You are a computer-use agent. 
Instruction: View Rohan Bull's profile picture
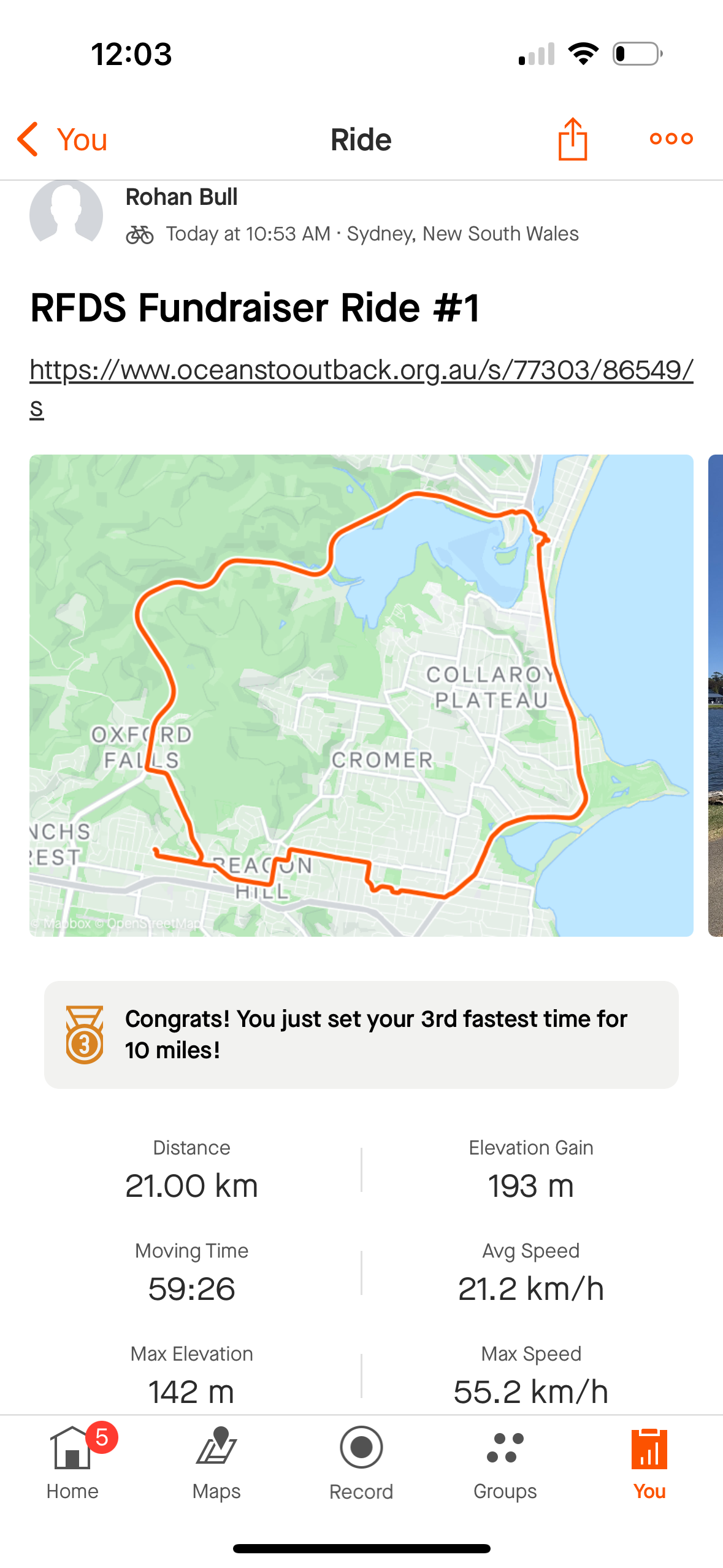66,213
